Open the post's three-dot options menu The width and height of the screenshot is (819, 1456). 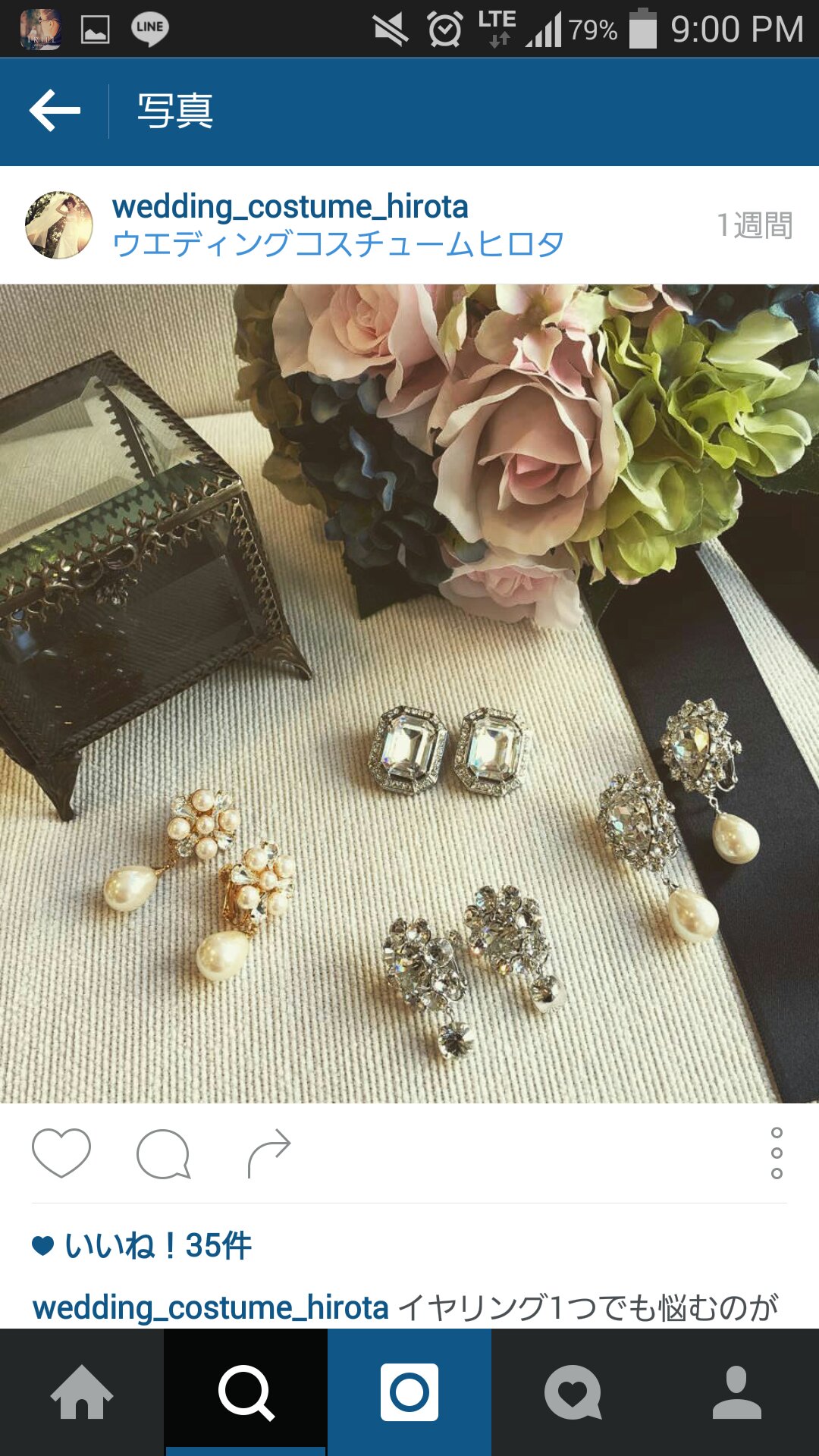(777, 1153)
